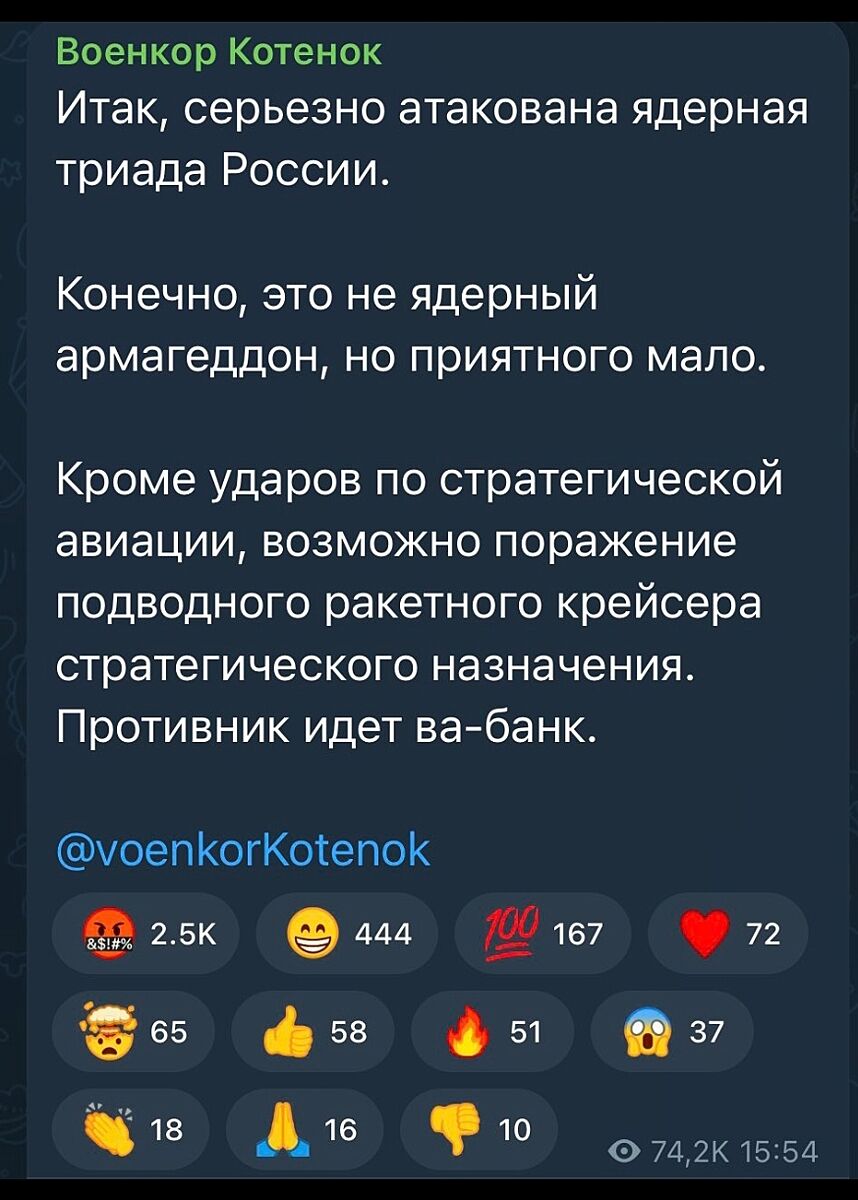This screenshot has height=1200, width=858.
Task: Open the Военкор Котенок channel name
Action: pos(218,51)
